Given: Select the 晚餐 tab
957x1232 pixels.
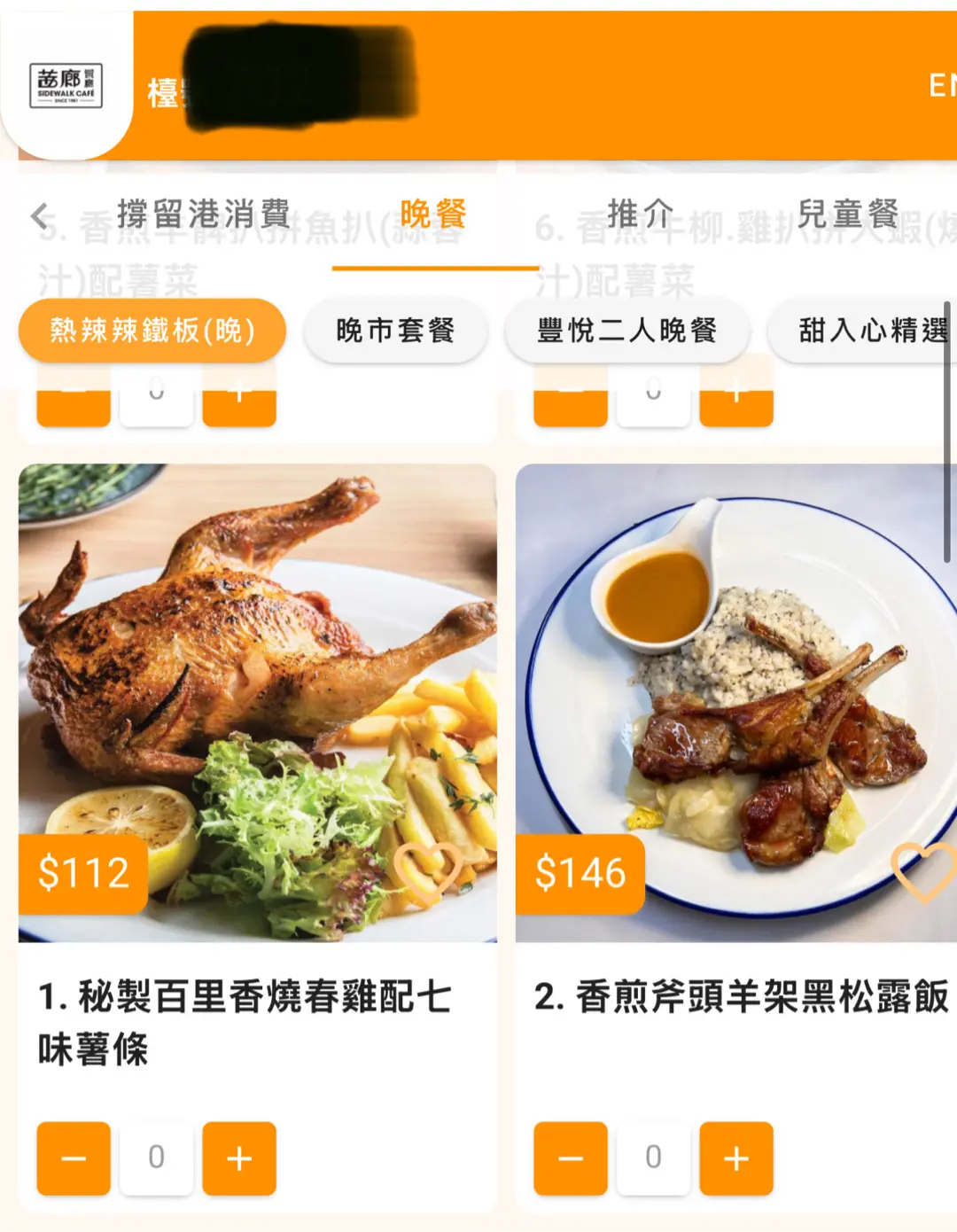Looking at the screenshot, I should (433, 214).
